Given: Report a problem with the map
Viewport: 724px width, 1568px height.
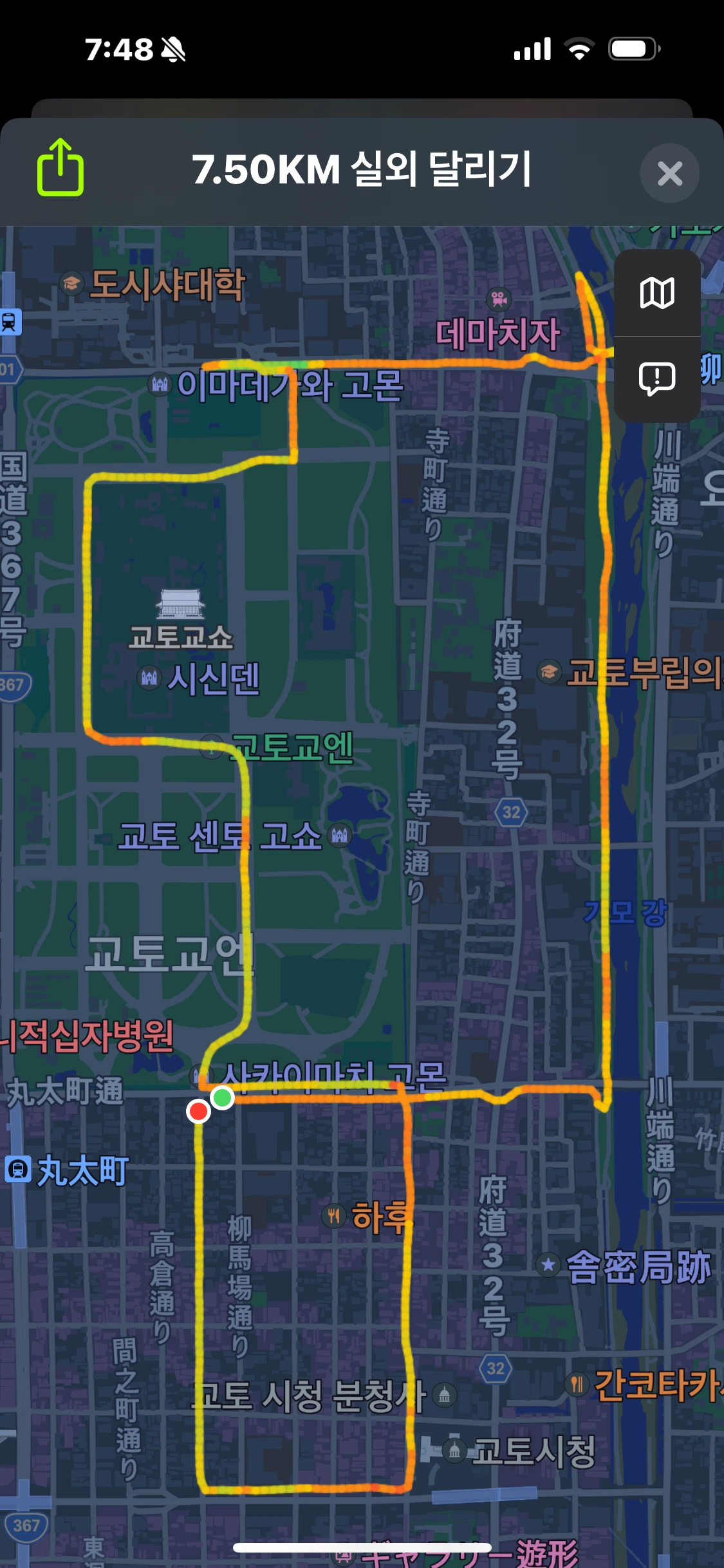Looking at the screenshot, I should pos(657,379).
